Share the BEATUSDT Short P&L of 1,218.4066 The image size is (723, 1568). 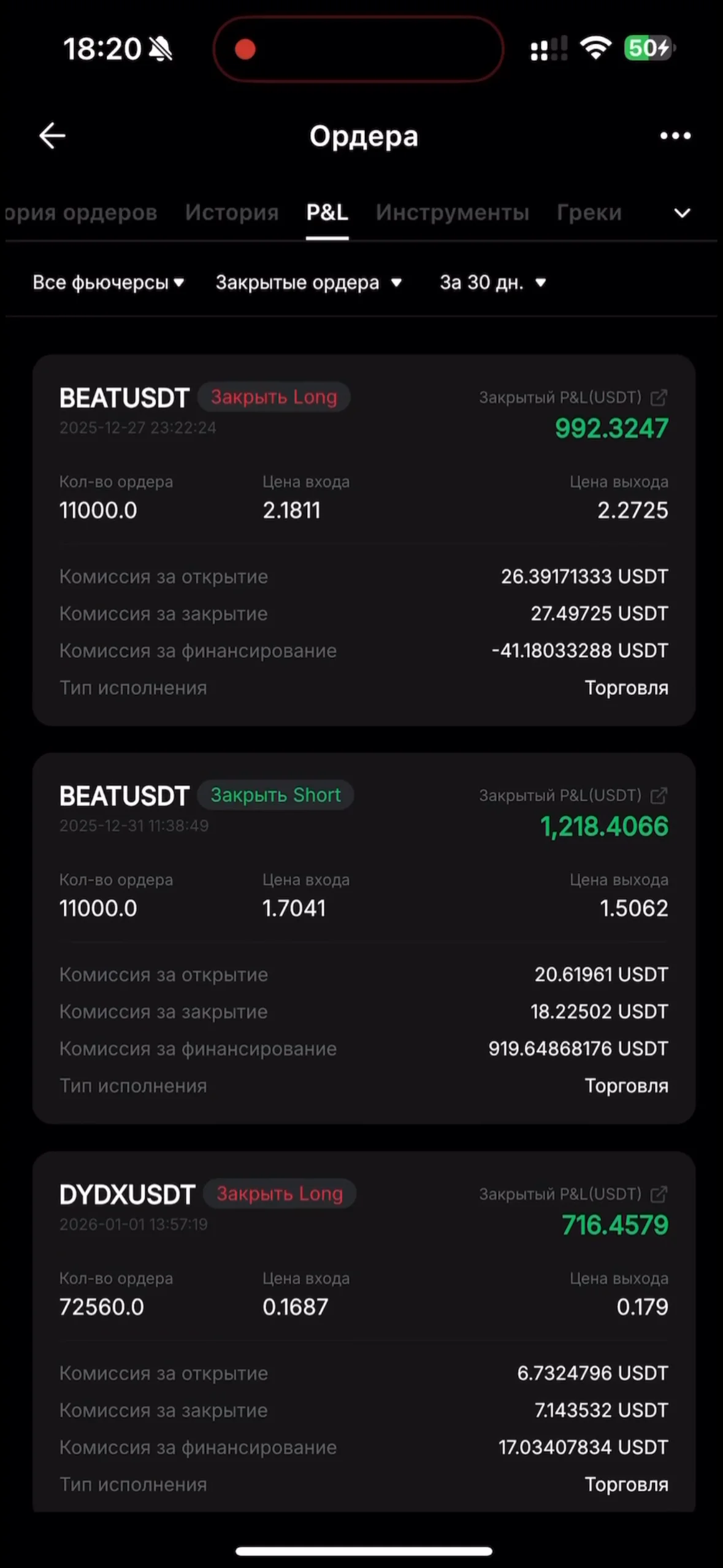click(659, 796)
